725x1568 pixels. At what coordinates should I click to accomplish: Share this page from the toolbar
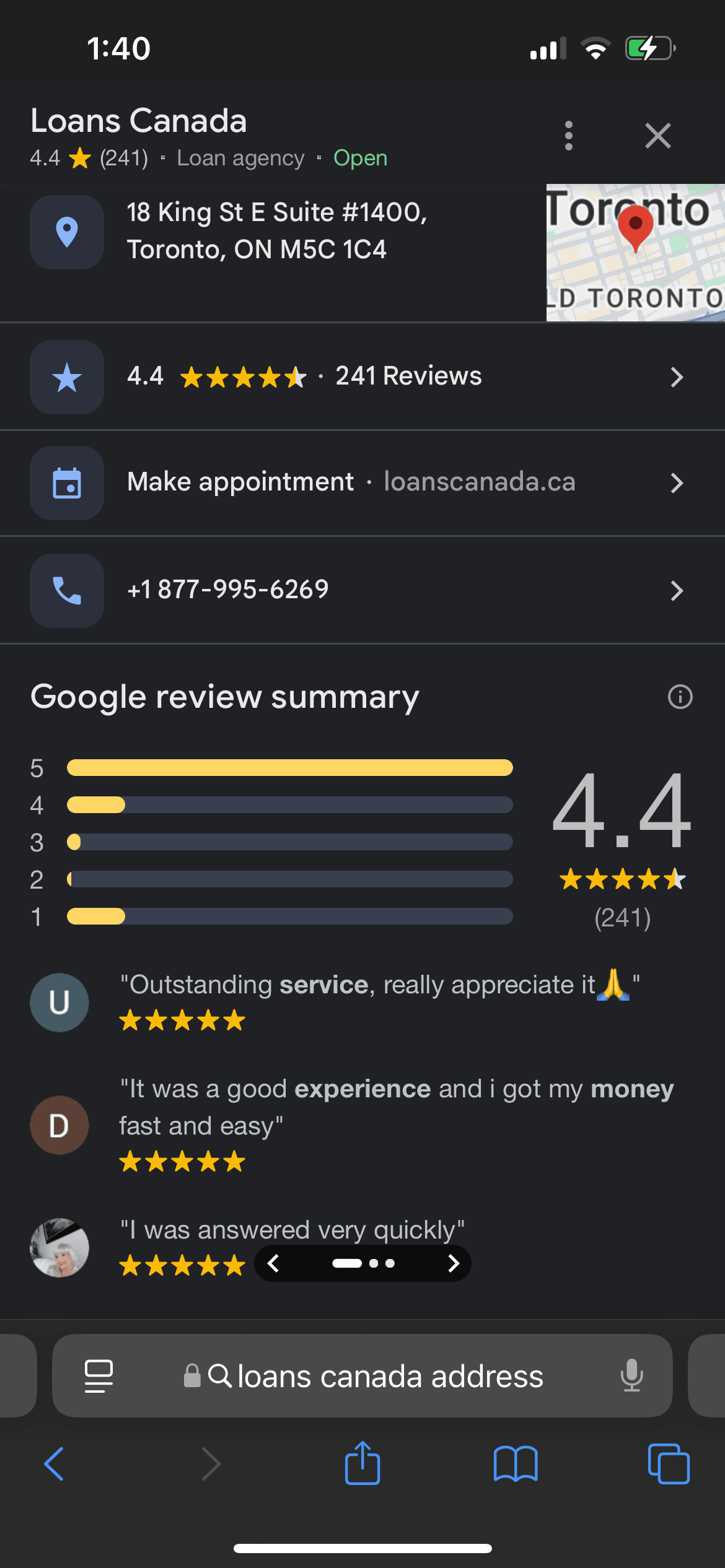[x=362, y=1464]
